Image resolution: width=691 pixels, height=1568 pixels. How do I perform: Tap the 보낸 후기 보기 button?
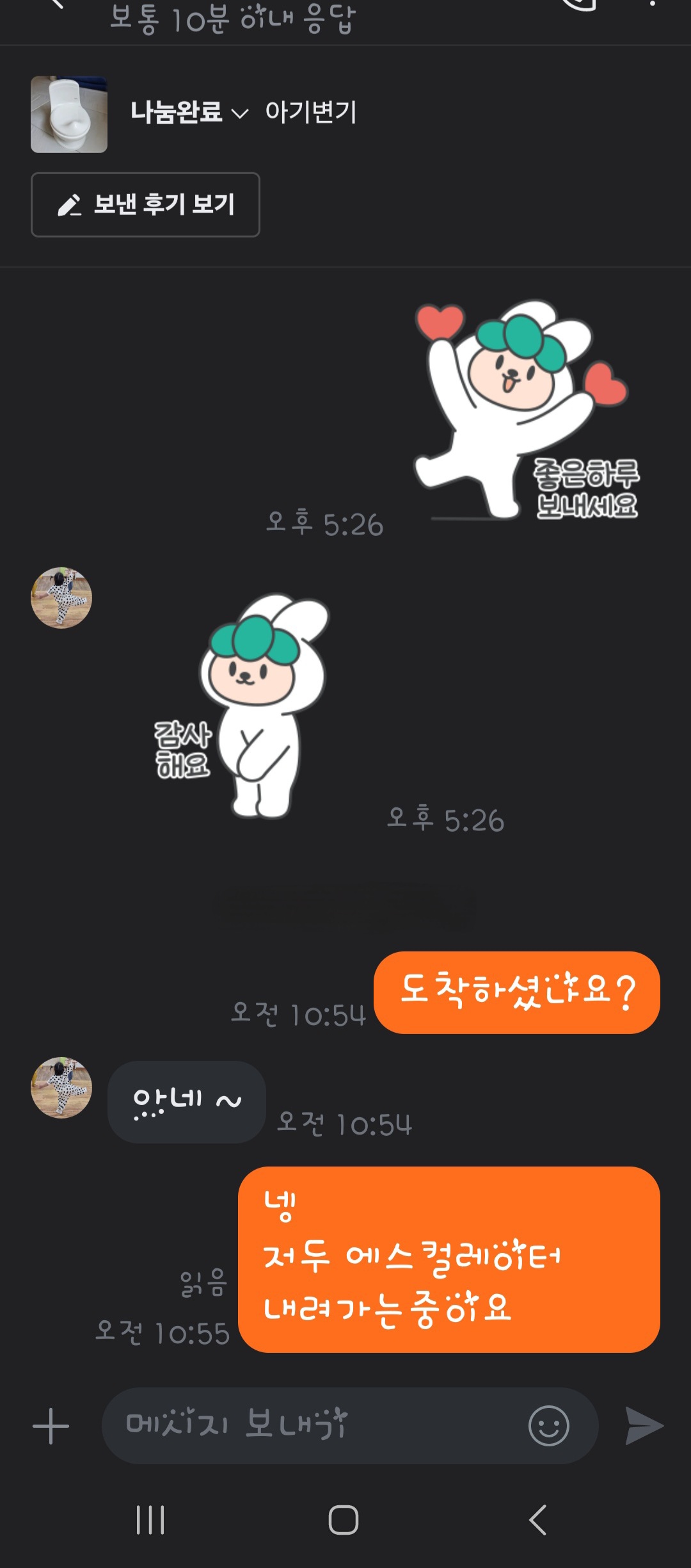pos(145,205)
